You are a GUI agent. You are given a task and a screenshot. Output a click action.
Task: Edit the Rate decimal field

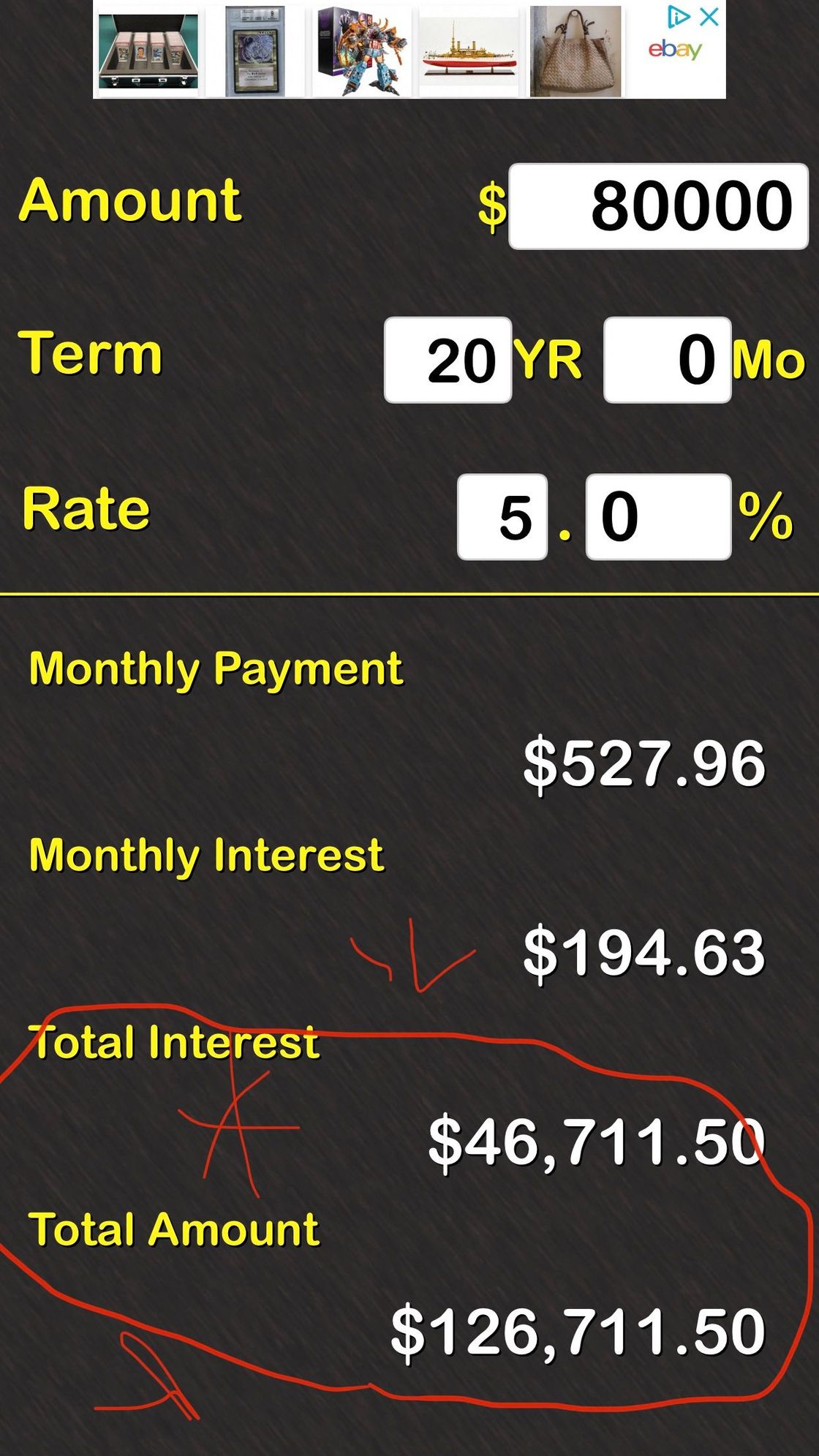click(x=658, y=517)
